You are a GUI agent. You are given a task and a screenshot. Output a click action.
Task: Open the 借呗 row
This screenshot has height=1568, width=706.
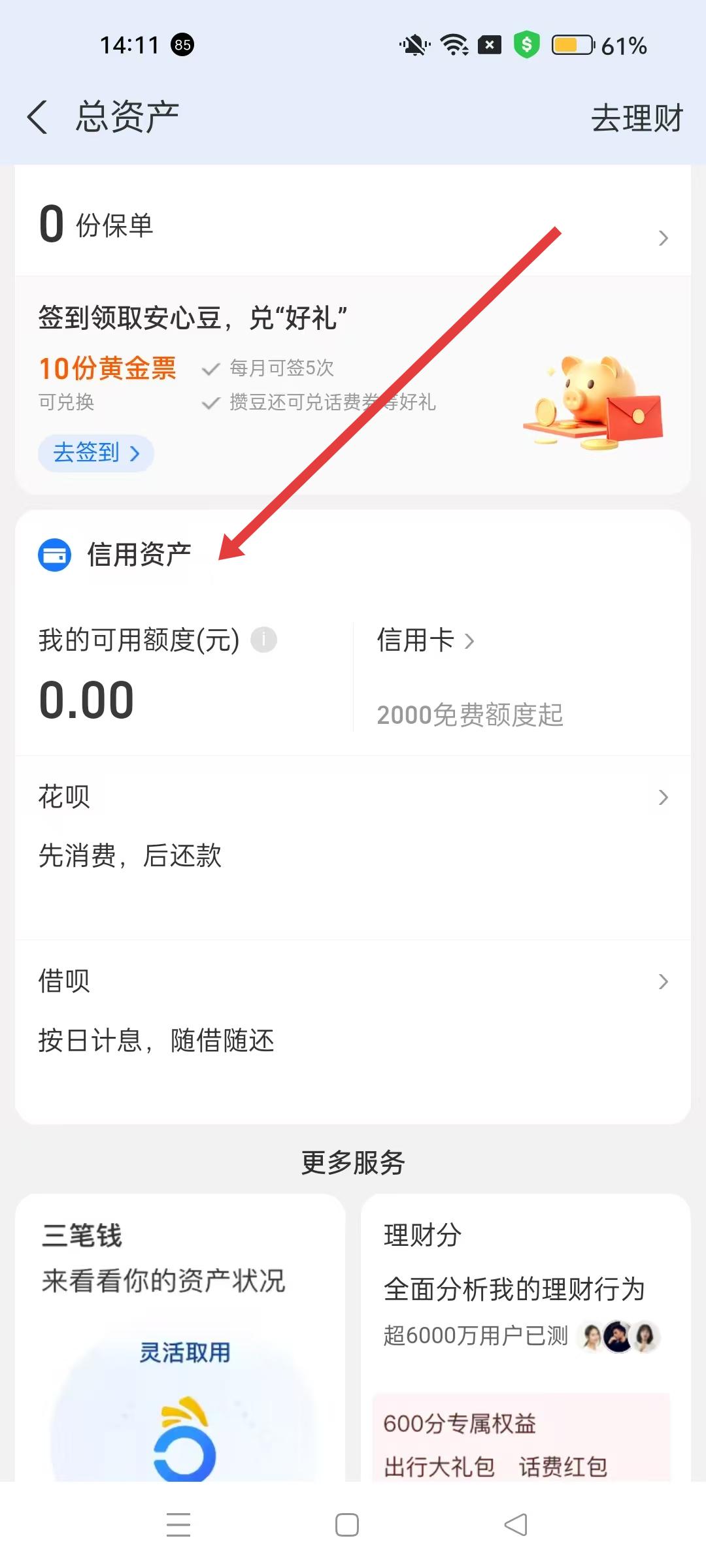(x=353, y=1009)
